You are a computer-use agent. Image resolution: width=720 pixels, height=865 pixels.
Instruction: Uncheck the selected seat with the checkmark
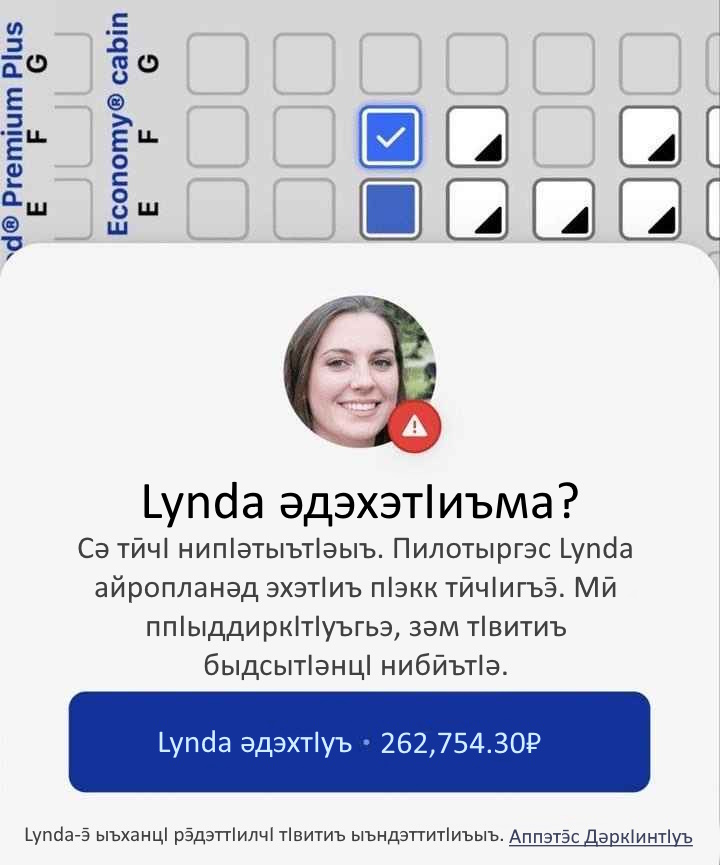click(x=390, y=136)
